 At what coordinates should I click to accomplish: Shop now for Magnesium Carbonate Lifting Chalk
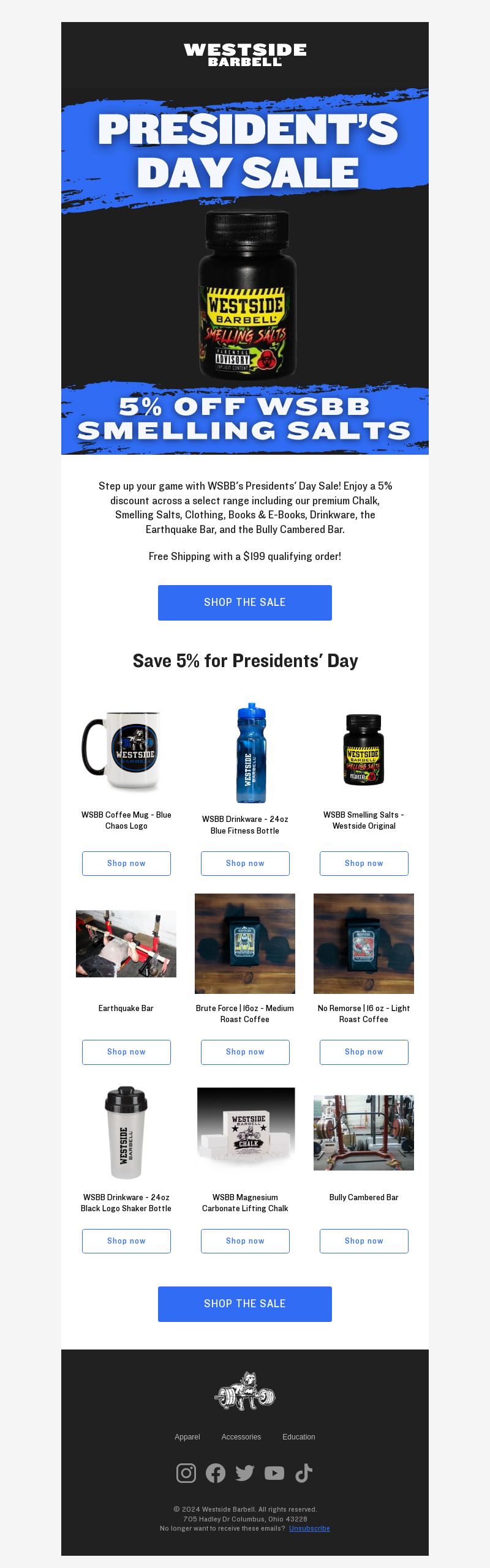point(245,1241)
